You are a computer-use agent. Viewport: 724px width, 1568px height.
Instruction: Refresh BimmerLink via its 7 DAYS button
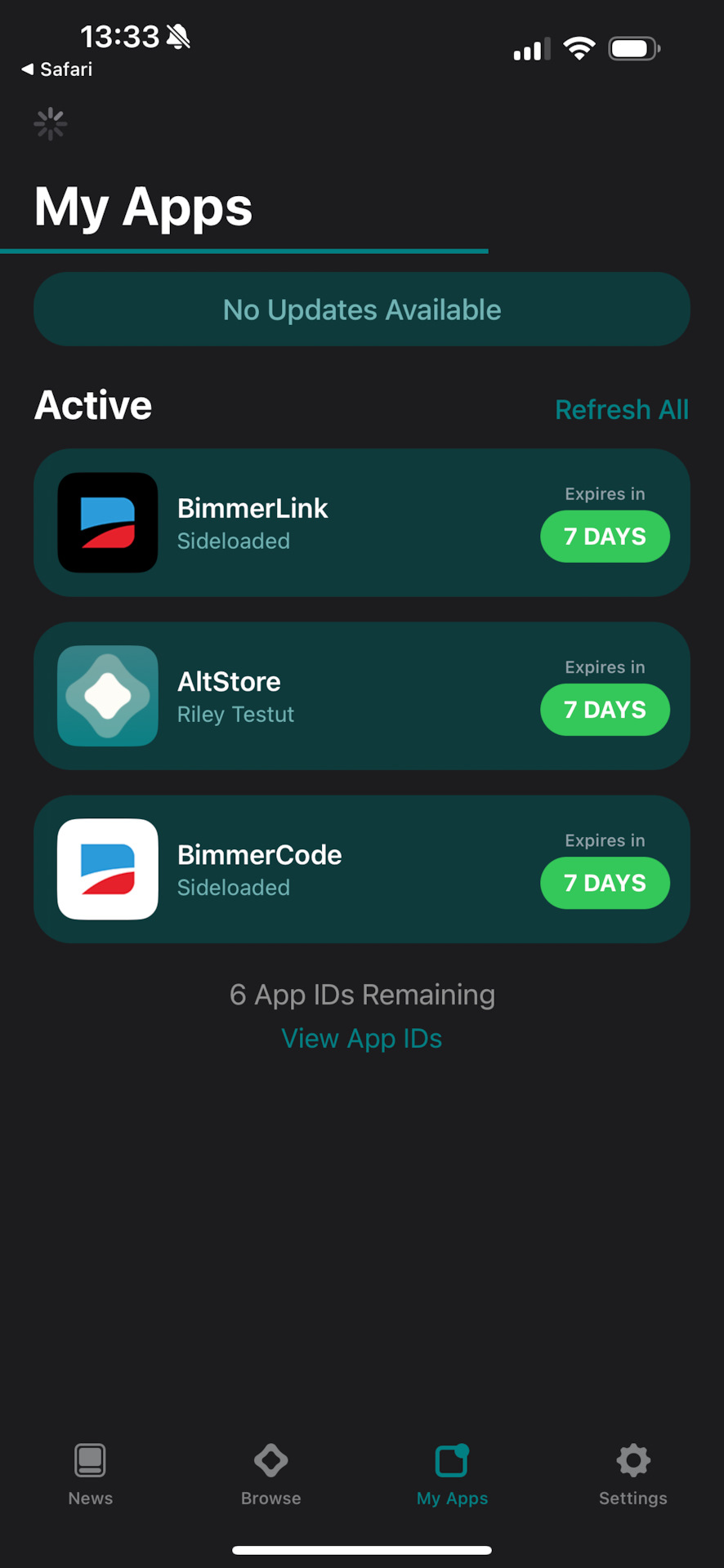[x=605, y=536]
